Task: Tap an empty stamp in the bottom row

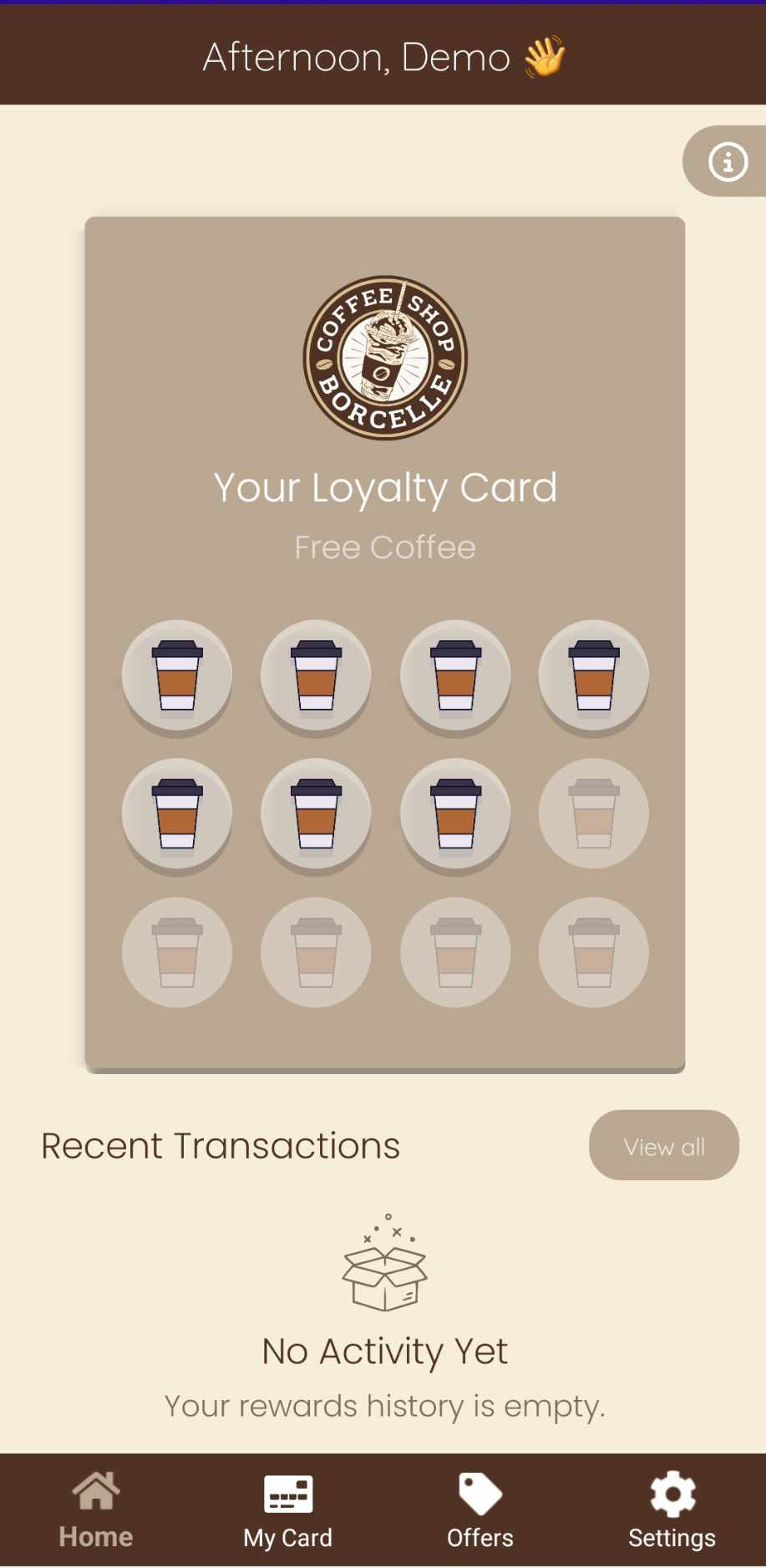Action: tap(316, 953)
